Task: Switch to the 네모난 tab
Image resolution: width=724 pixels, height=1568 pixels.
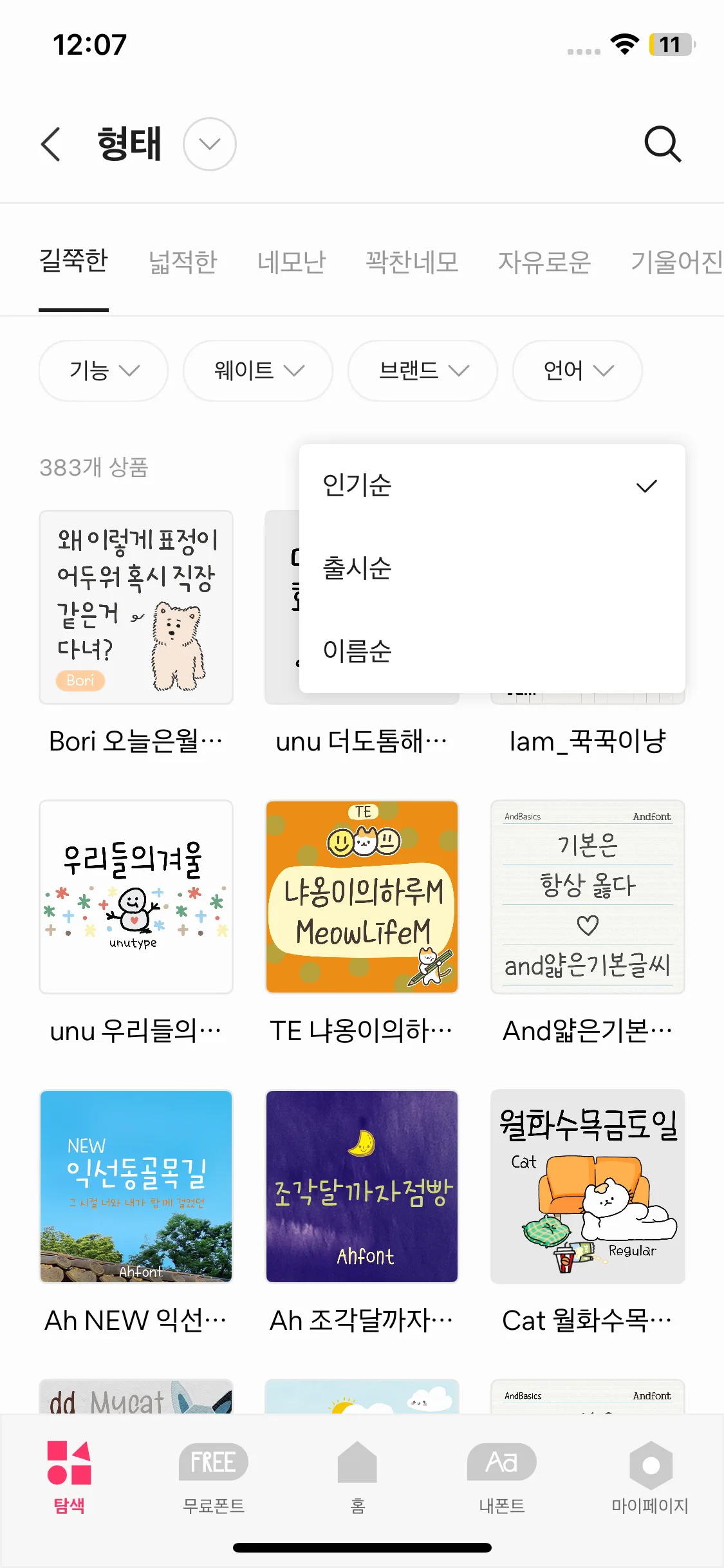Action: pyautogui.click(x=292, y=262)
